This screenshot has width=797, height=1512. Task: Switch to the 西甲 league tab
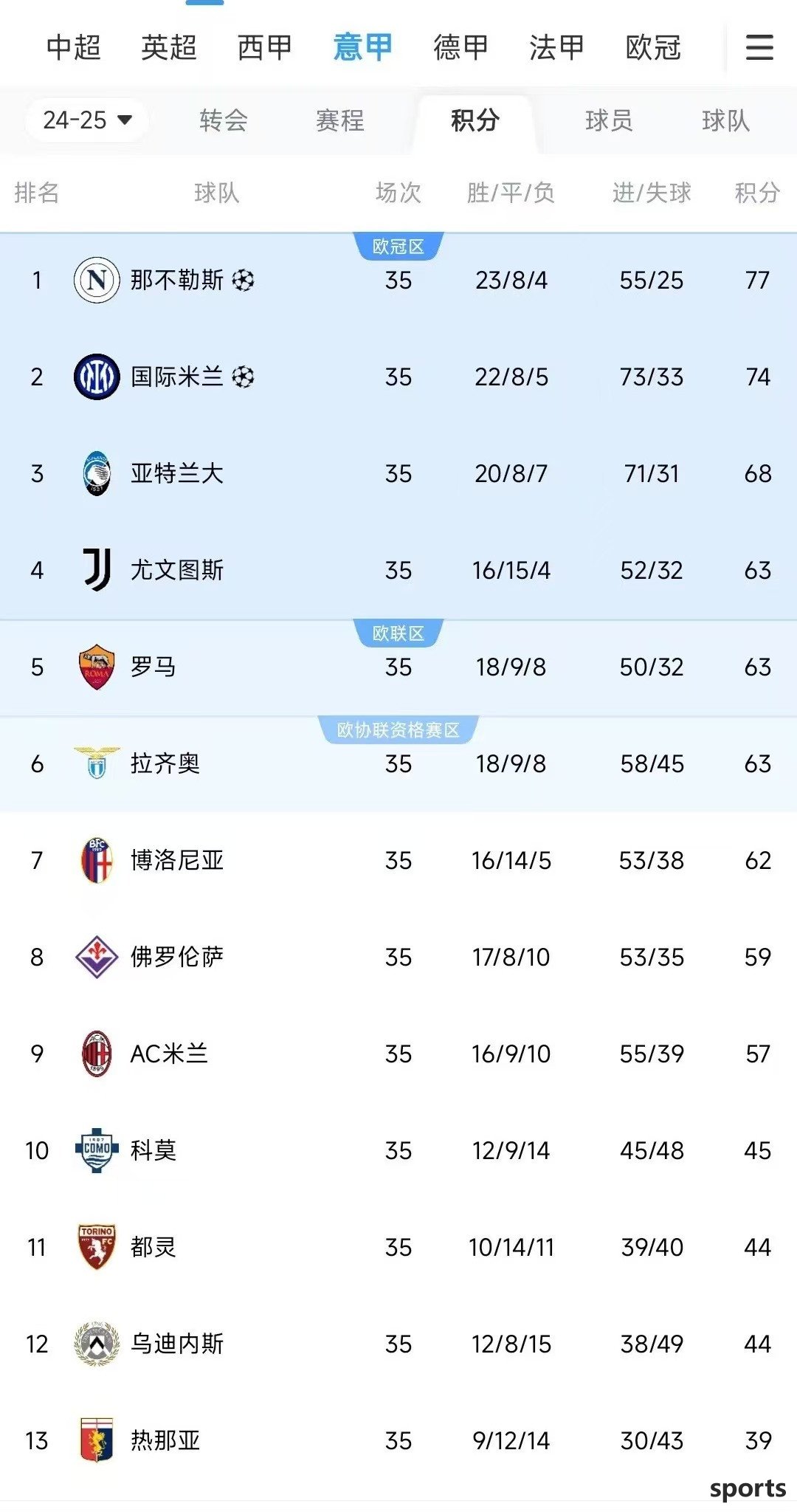click(265, 47)
